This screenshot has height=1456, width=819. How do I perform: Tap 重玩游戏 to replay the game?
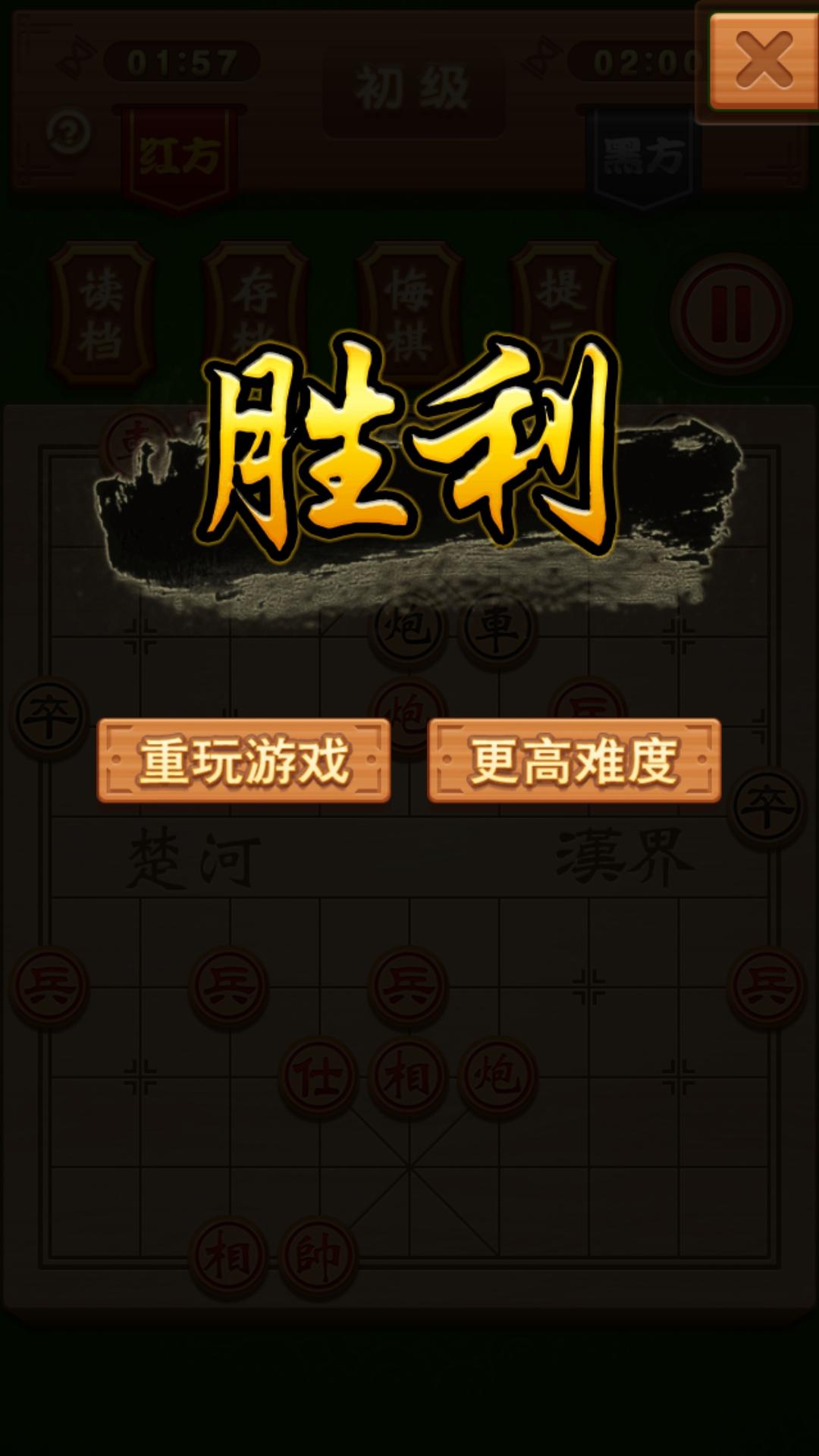coord(243,761)
